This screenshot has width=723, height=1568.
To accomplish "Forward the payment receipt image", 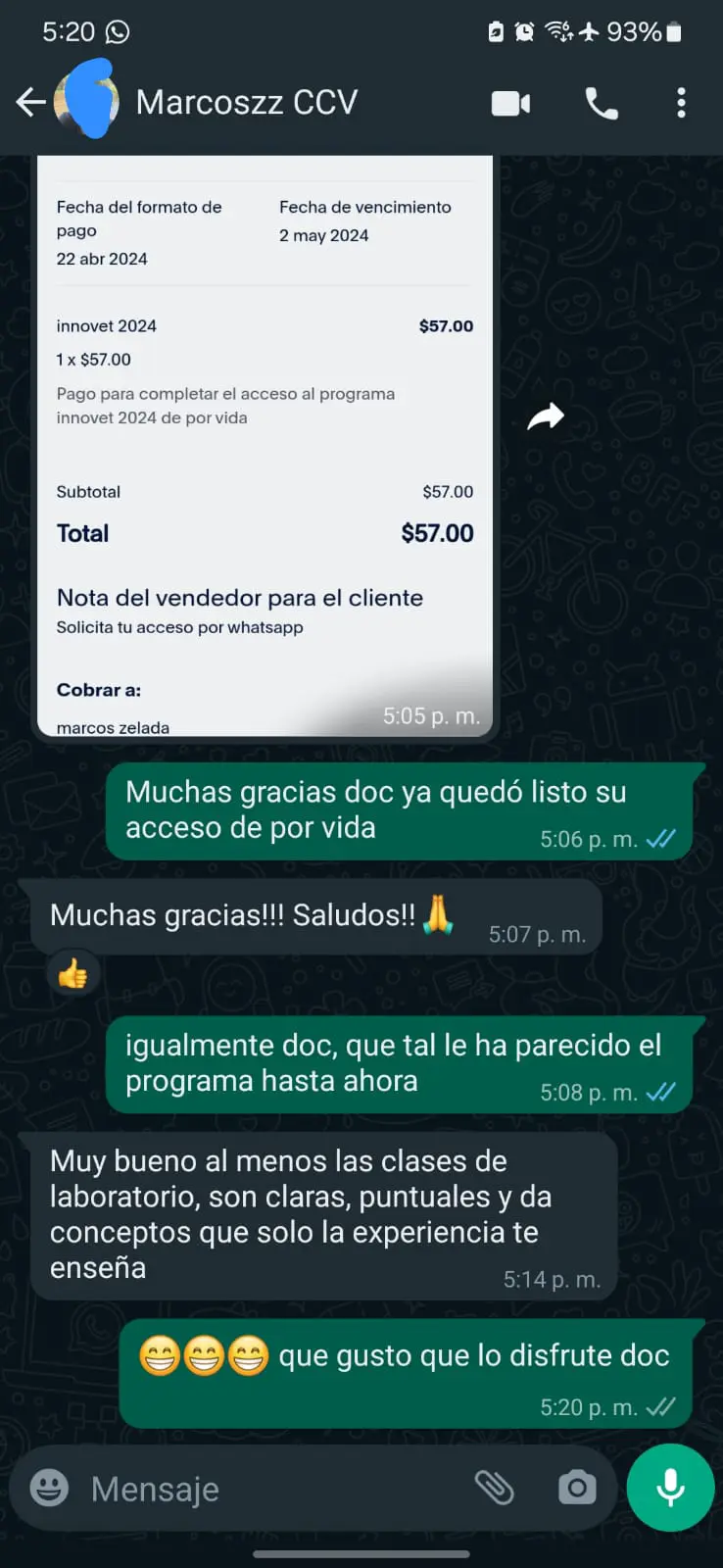I will 546,416.
